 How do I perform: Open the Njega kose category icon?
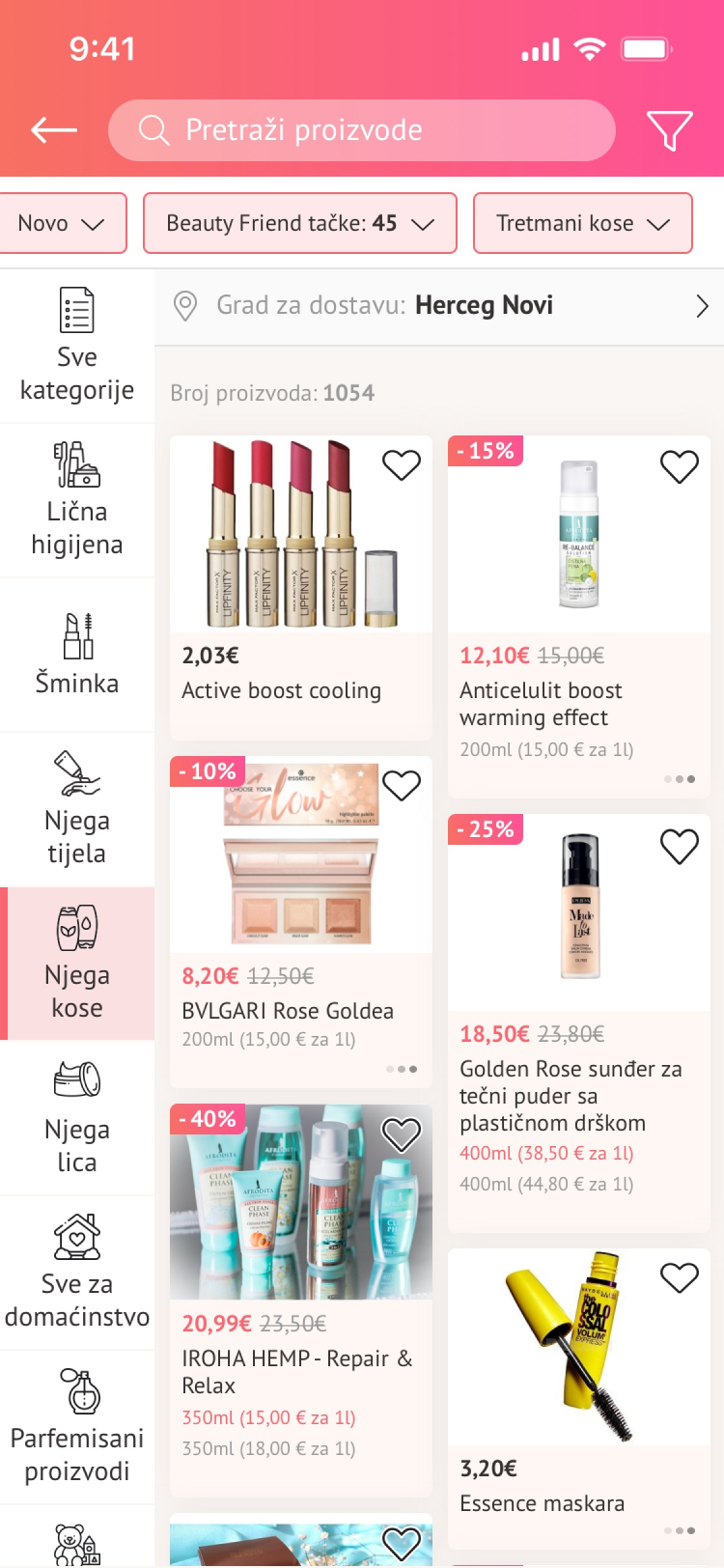(77, 927)
